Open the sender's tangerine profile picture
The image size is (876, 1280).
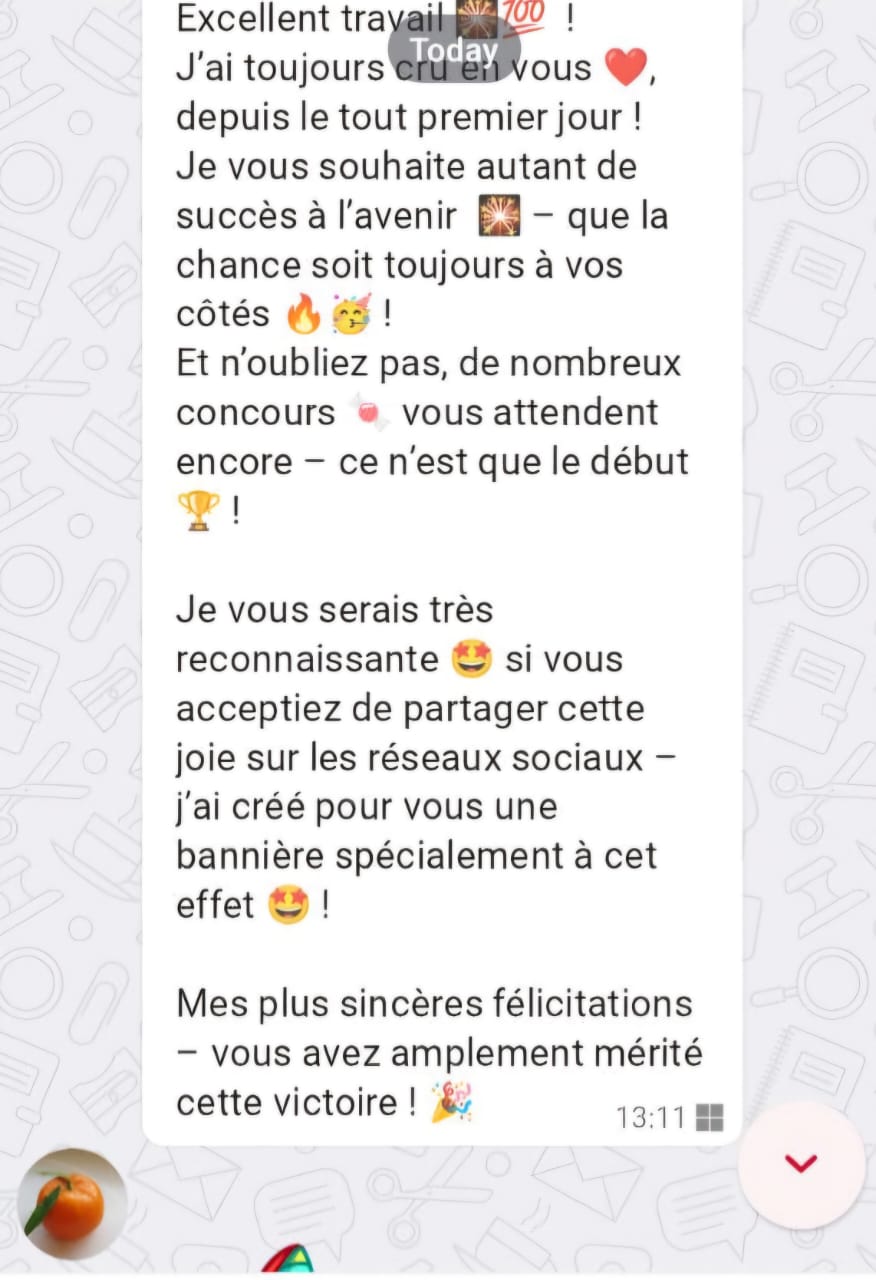click(x=72, y=1202)
